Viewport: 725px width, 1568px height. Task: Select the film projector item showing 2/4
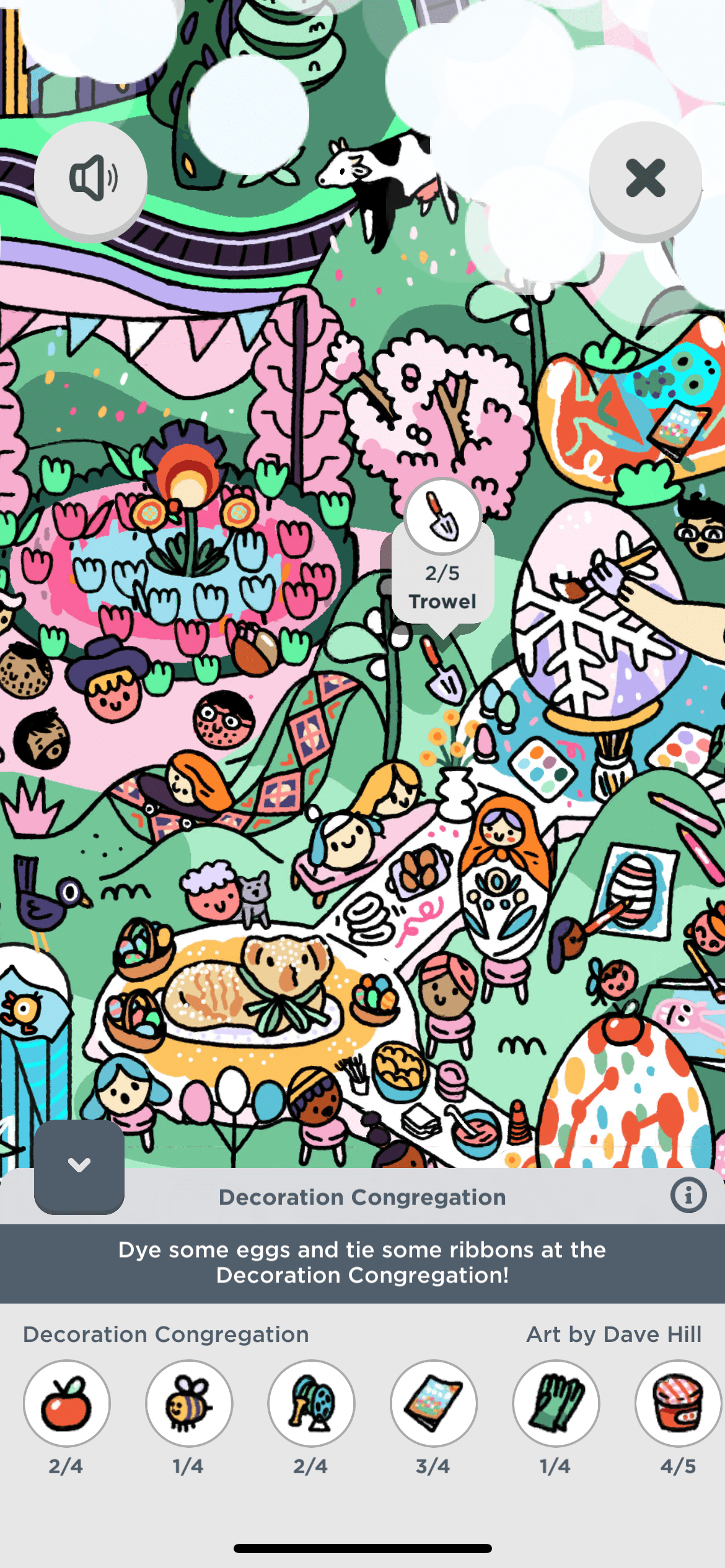tap(311, 1403)
